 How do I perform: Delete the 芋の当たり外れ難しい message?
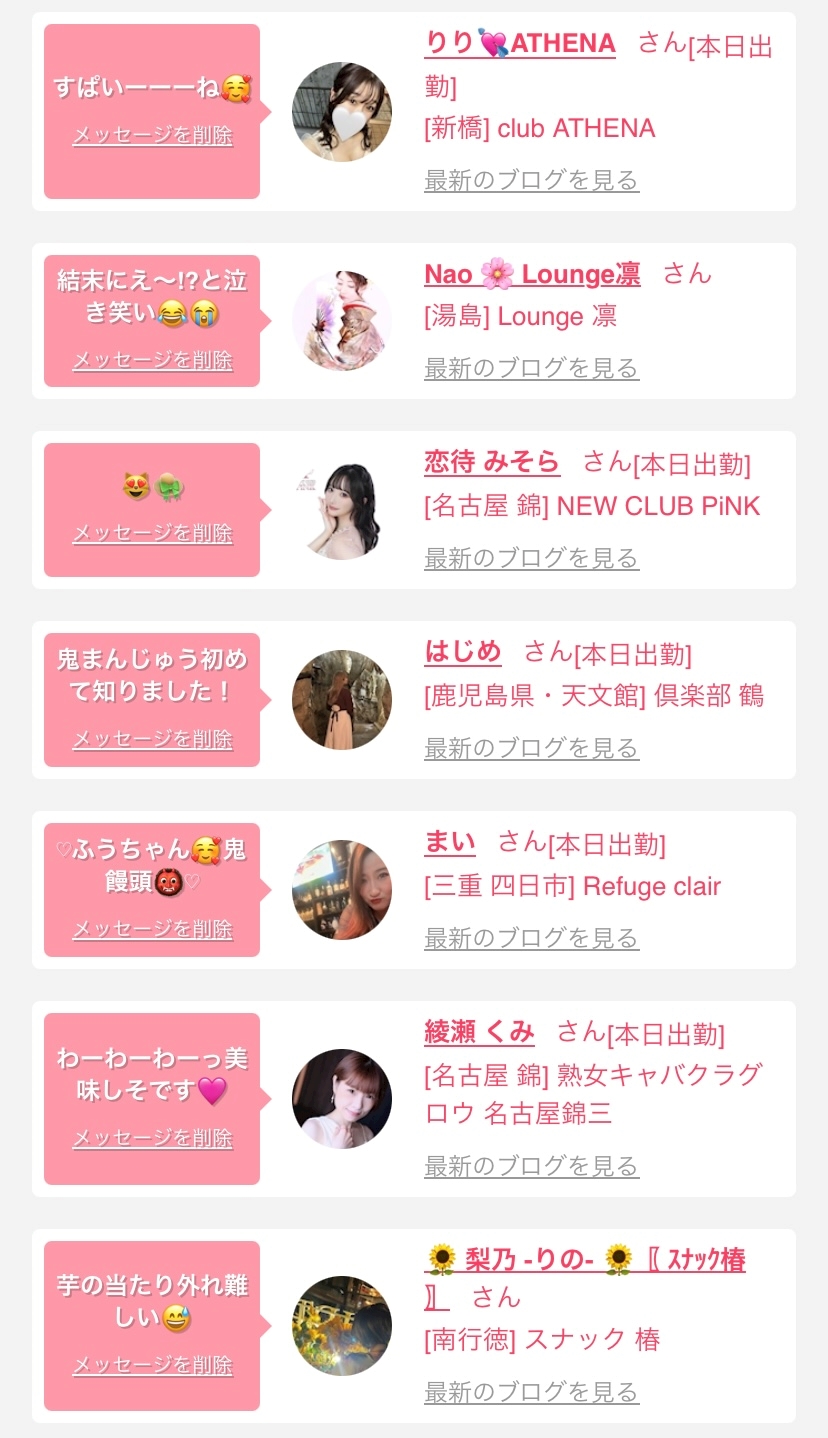pos(152,1366)
